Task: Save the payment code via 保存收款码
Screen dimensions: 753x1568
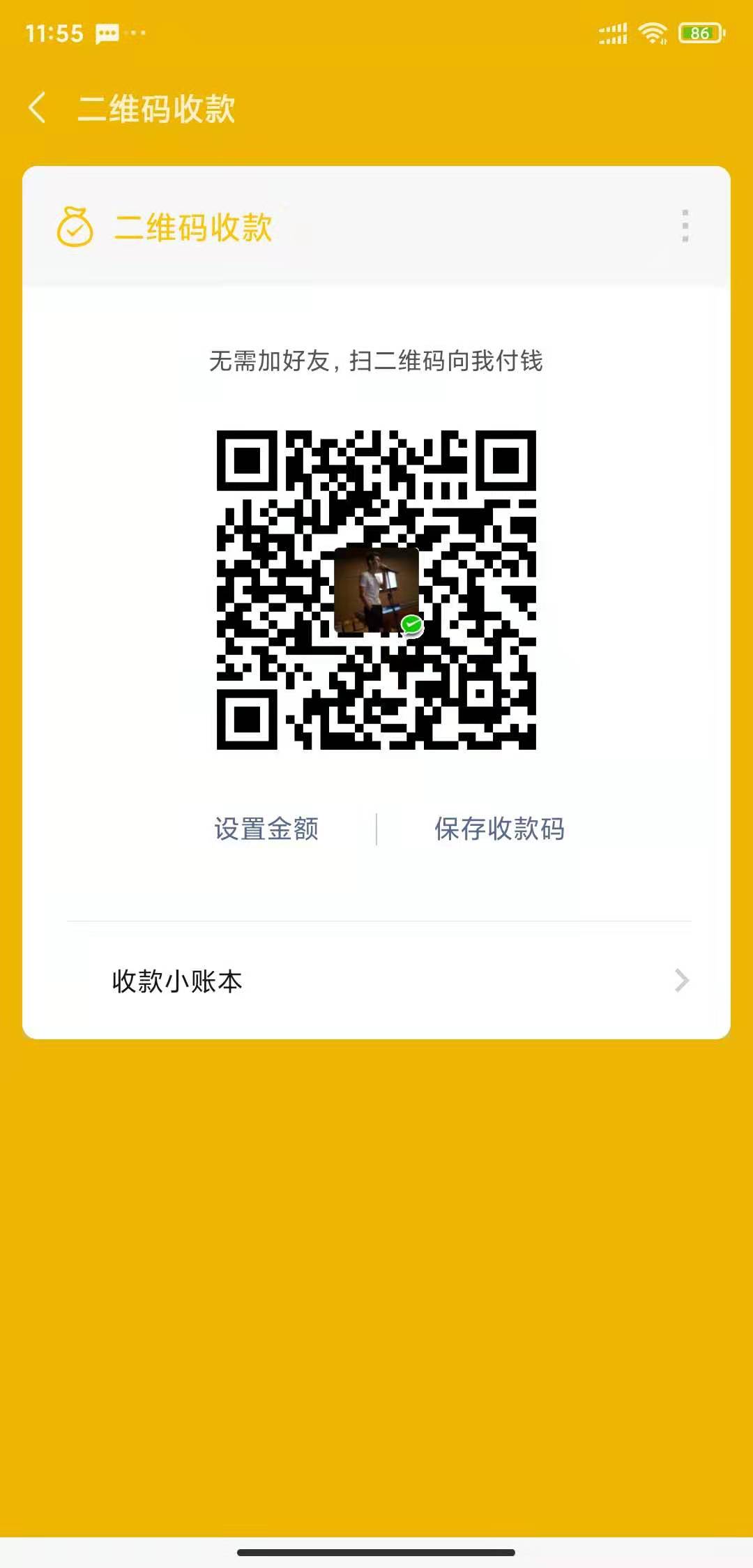Action: 499,829
